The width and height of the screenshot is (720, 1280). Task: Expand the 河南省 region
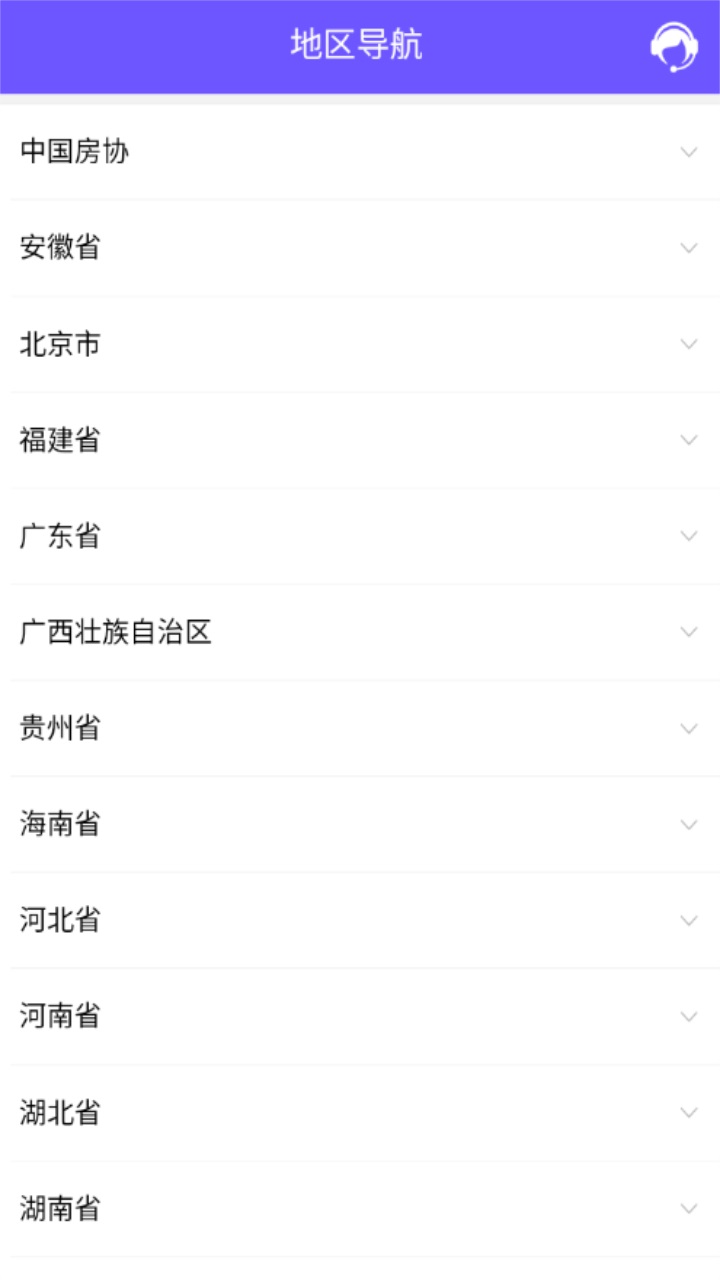[x=360, y=1016]
